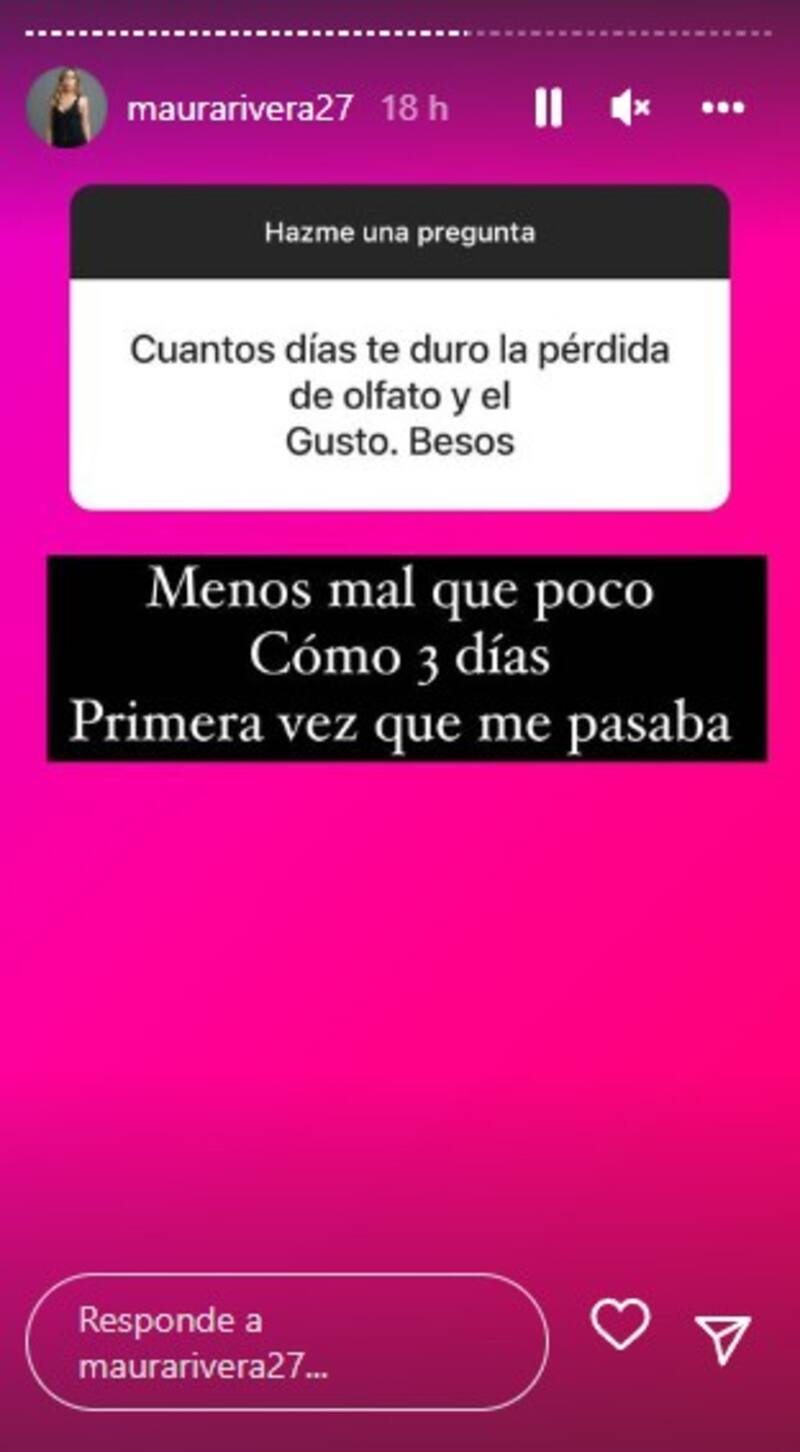800x1452 pixels.
Task: Unmute the story sound
Action: [x=630, y=108]
